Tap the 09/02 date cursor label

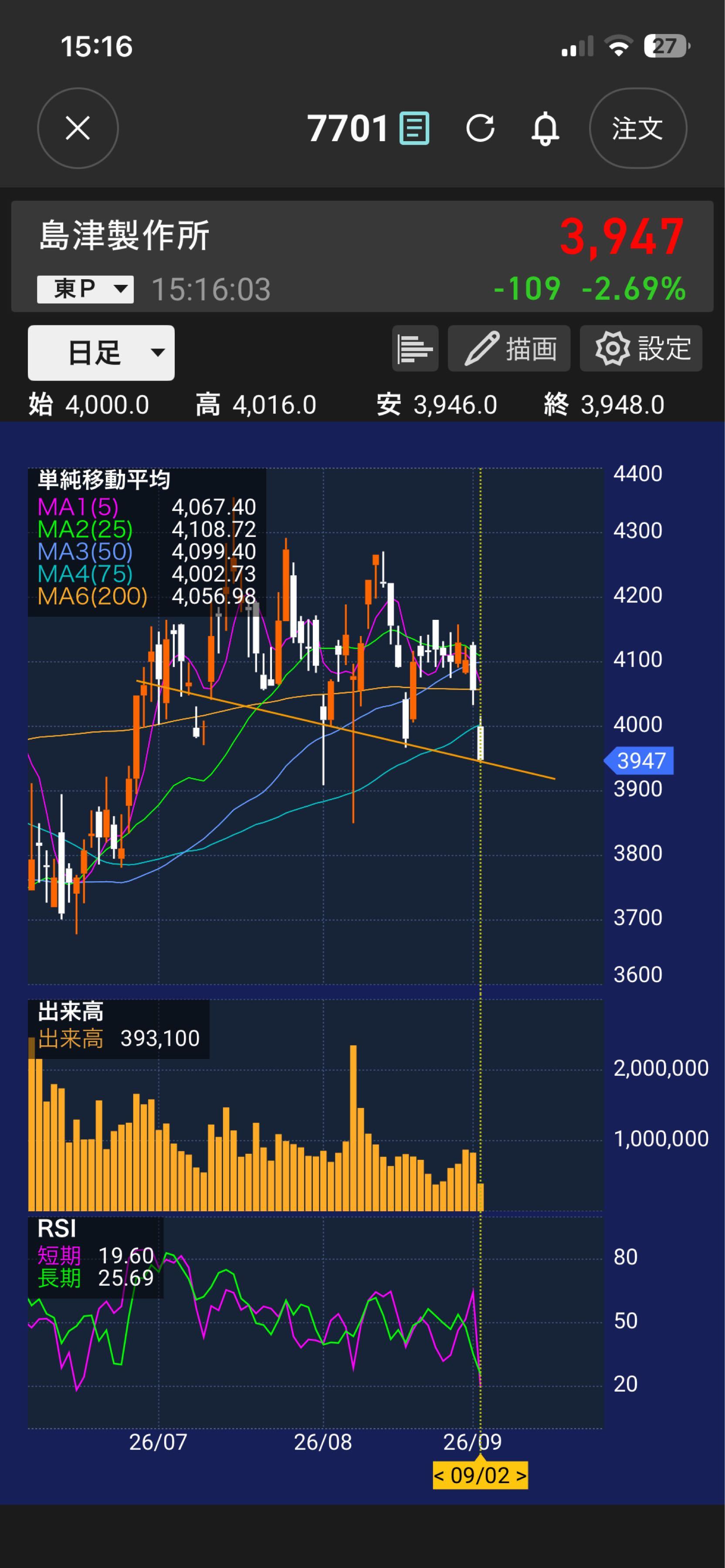pyautogui.click(x=480, y=1476)
